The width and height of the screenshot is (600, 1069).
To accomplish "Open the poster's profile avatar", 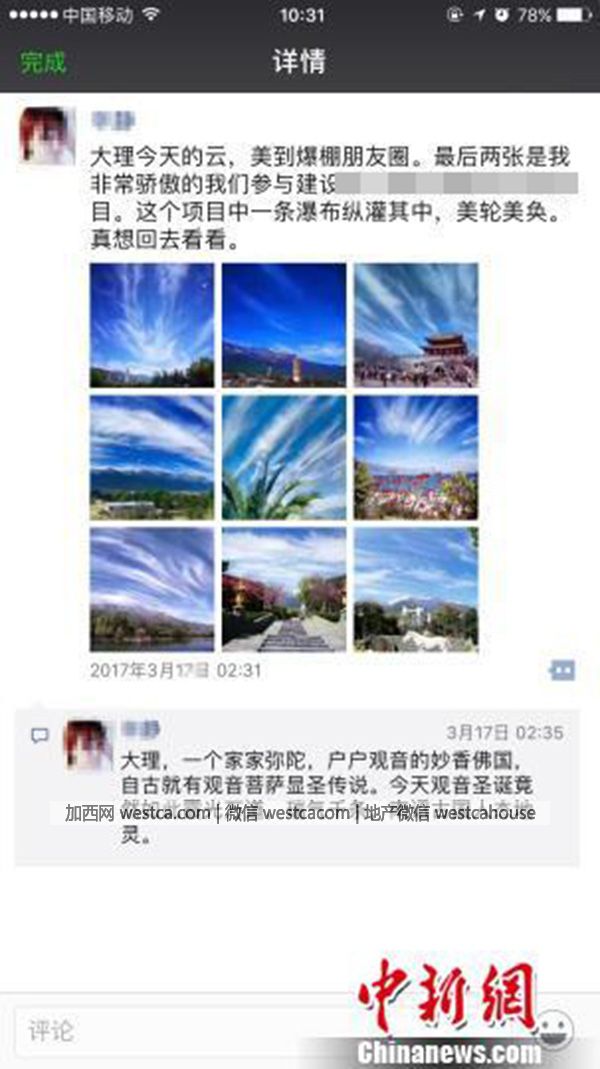I will tap(47, 136).
